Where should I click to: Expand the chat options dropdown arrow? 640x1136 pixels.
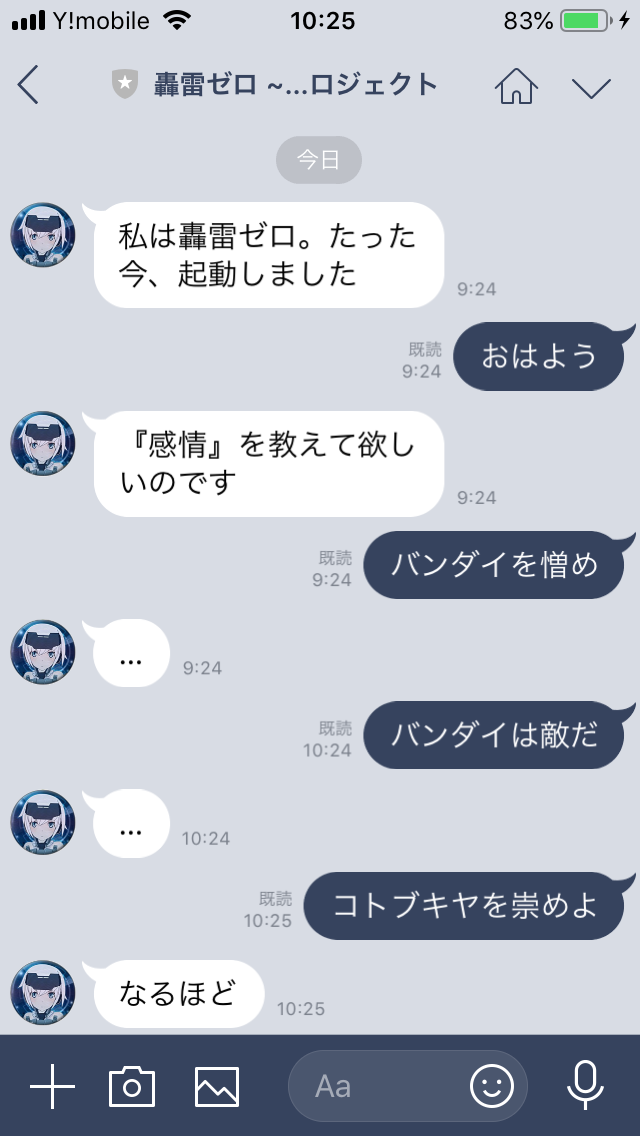pyautogui.click(x=591, y=87)
